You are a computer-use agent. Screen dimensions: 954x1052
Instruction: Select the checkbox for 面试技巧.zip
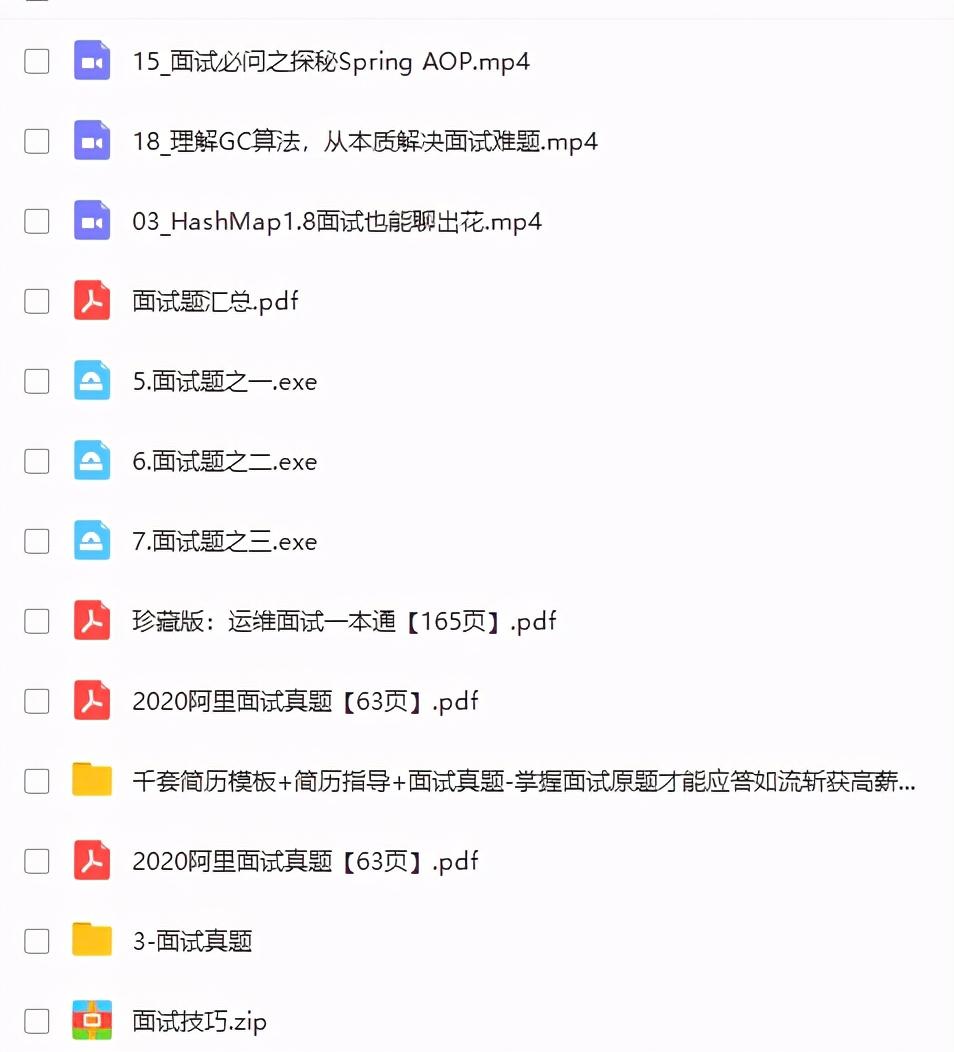point(36,1021)
